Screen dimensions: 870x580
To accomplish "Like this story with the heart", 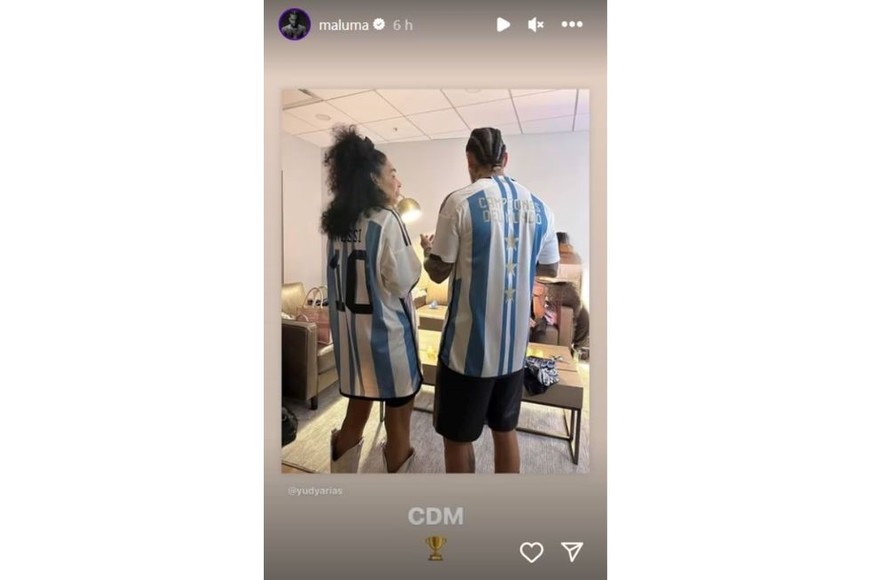I will click(531, 551).
